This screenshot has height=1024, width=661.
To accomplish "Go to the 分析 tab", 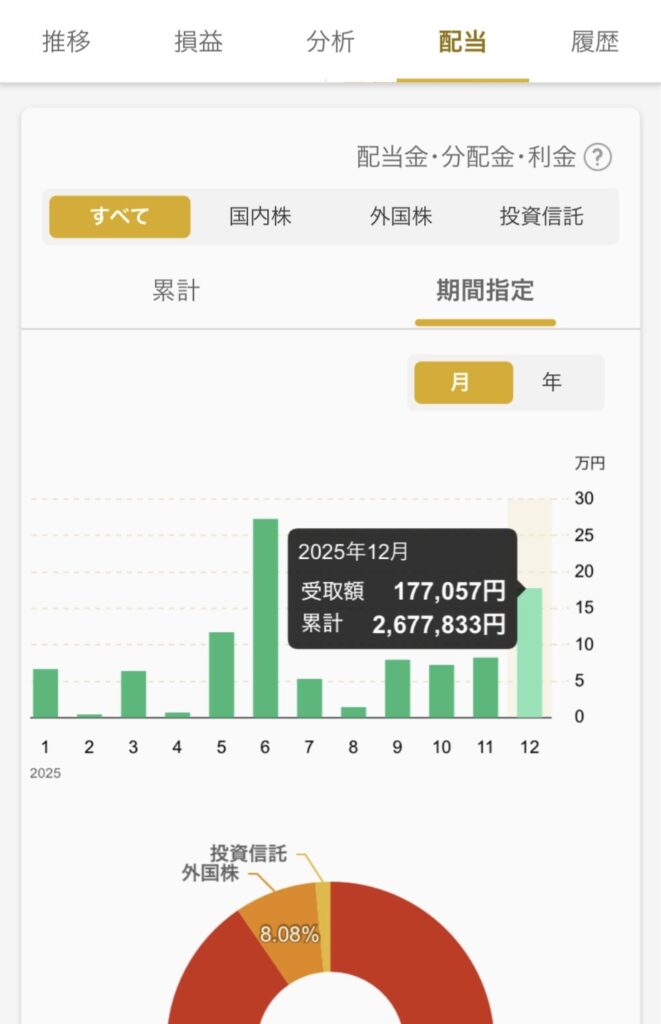I will point(330,42).
